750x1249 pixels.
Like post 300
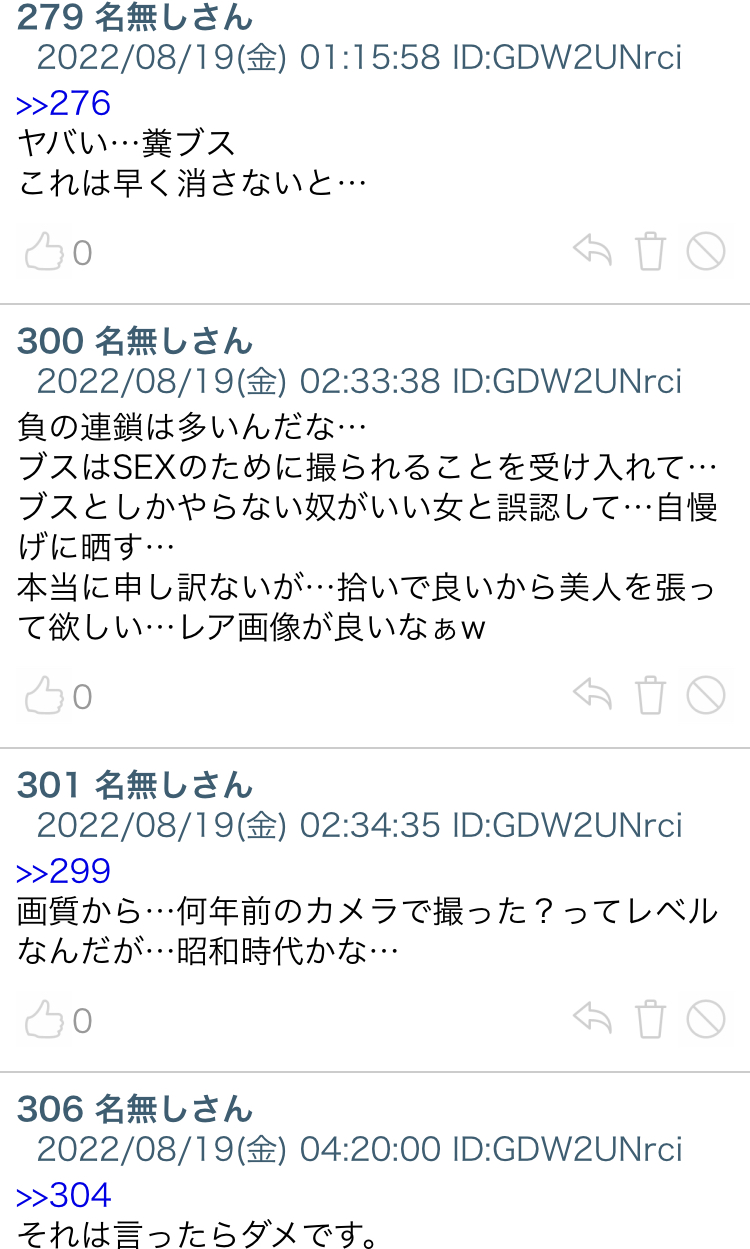pyautogui.click(x=45, y=696)
